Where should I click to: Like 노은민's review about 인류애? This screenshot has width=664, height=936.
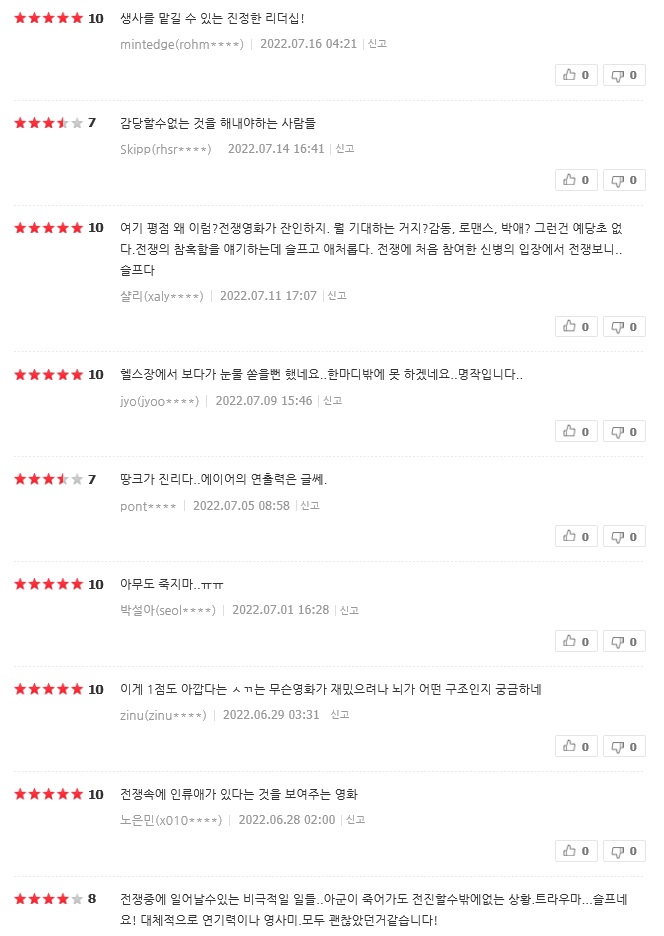pyautogui.click(x=576, y=851)
